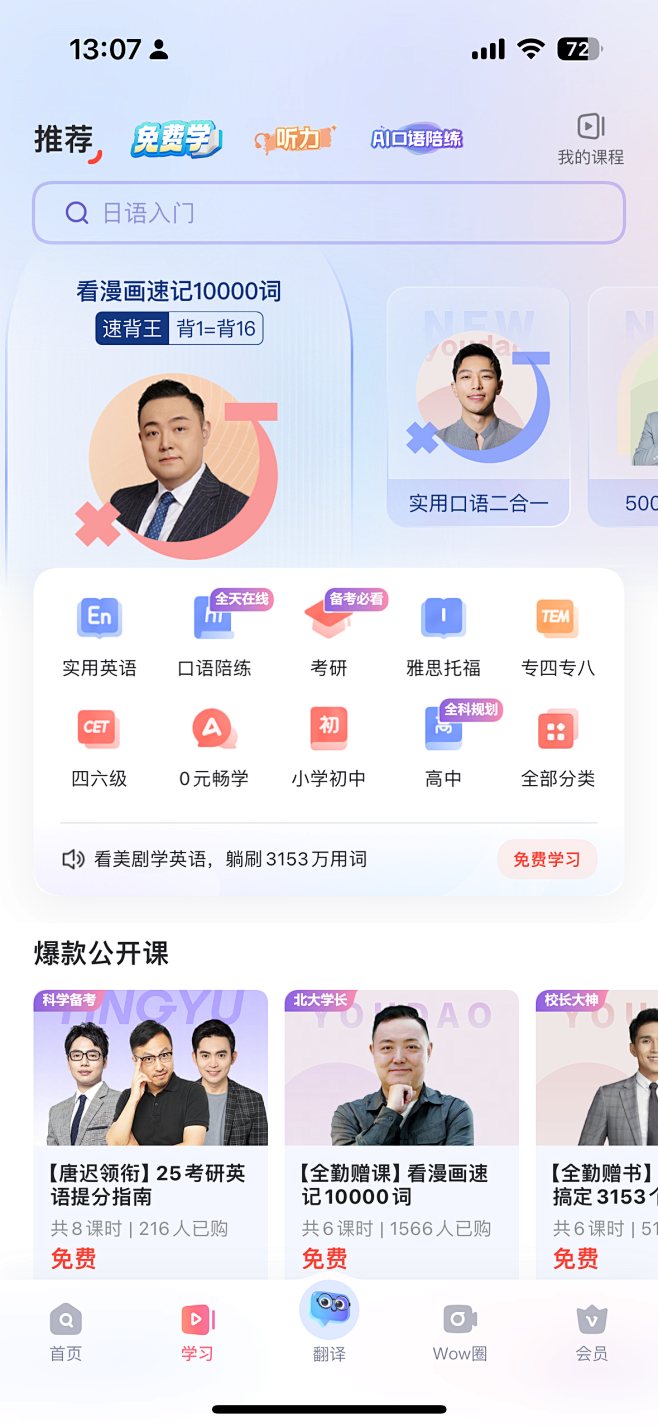The width and height of the screenshot is (658, 1427).
Task: Open the 25考研英语提分指南 course card
Action: 151,1133
